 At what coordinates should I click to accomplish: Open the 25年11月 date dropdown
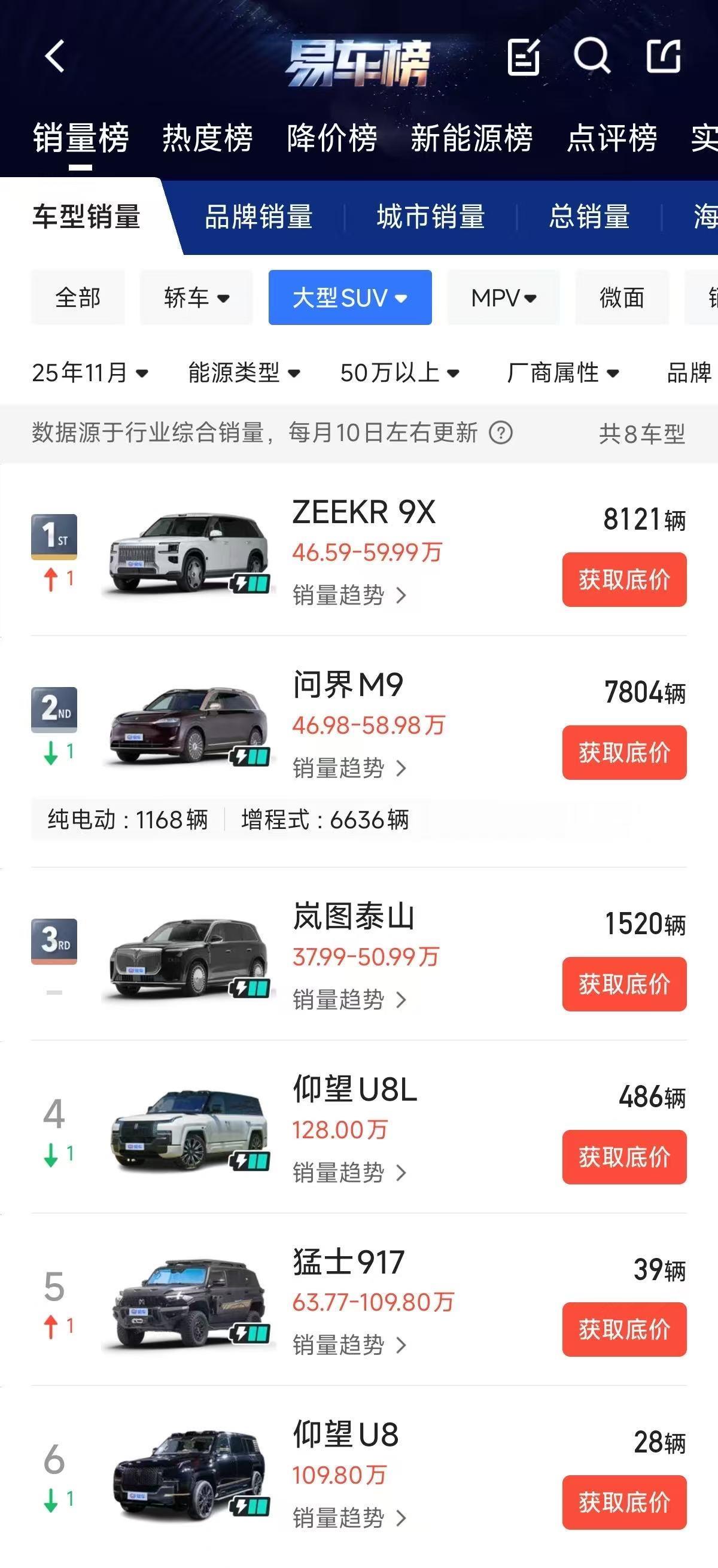click(87, 373)
